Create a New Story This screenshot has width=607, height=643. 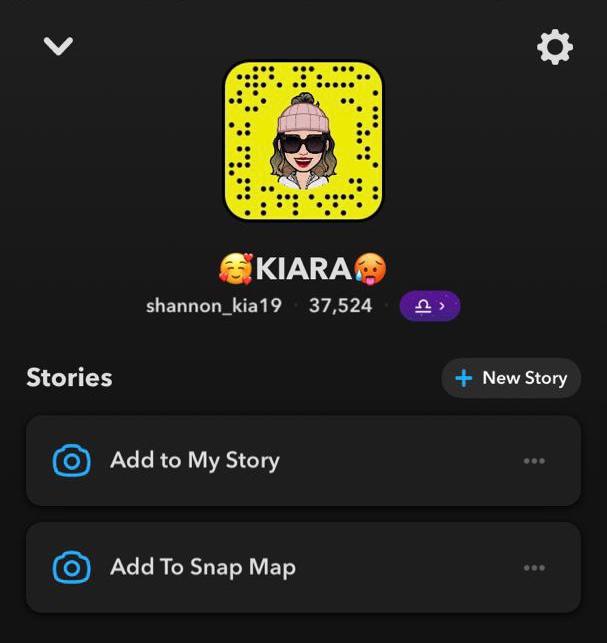coord(510,378)
